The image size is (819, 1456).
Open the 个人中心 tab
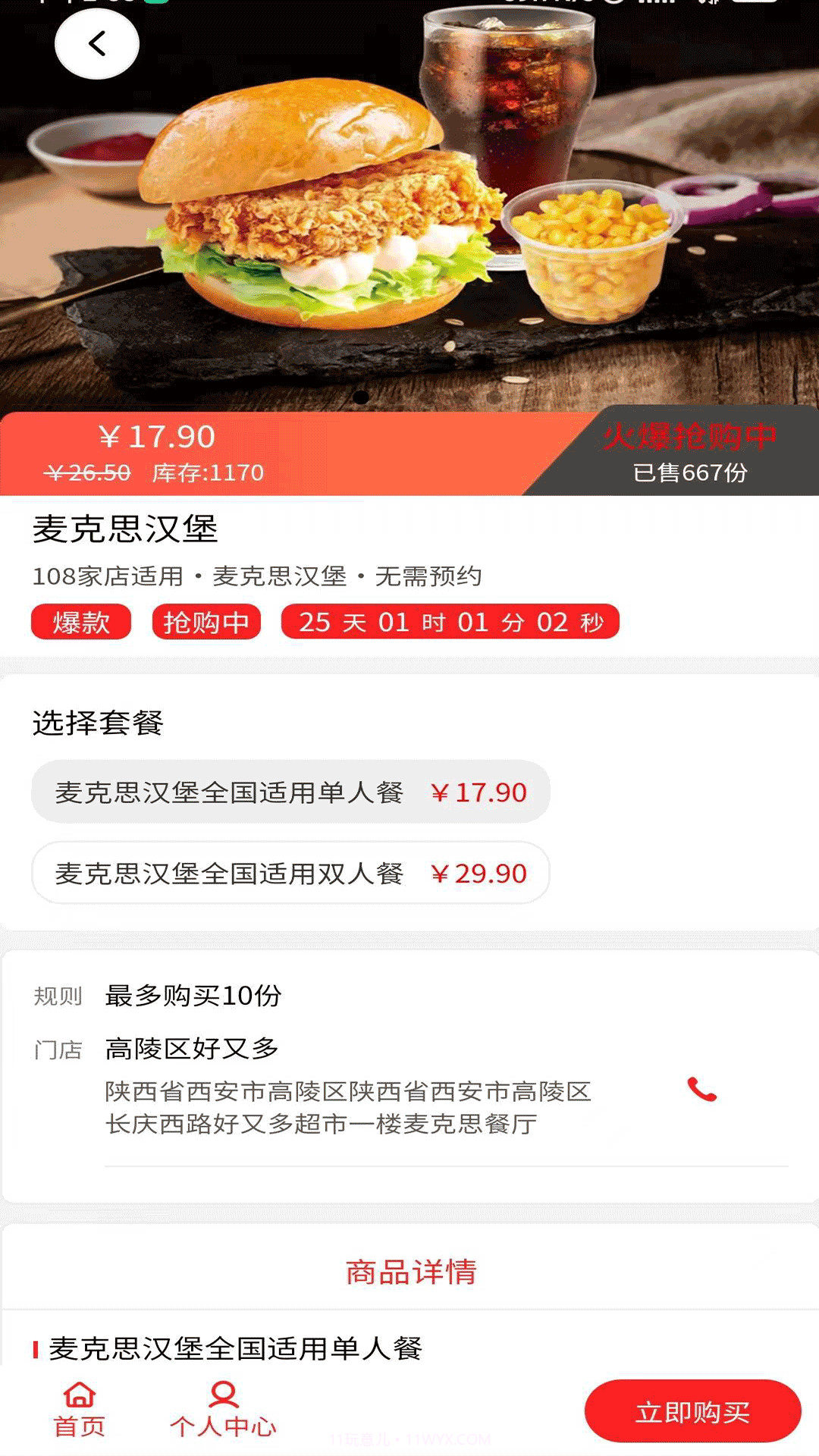click(223, 1410)
